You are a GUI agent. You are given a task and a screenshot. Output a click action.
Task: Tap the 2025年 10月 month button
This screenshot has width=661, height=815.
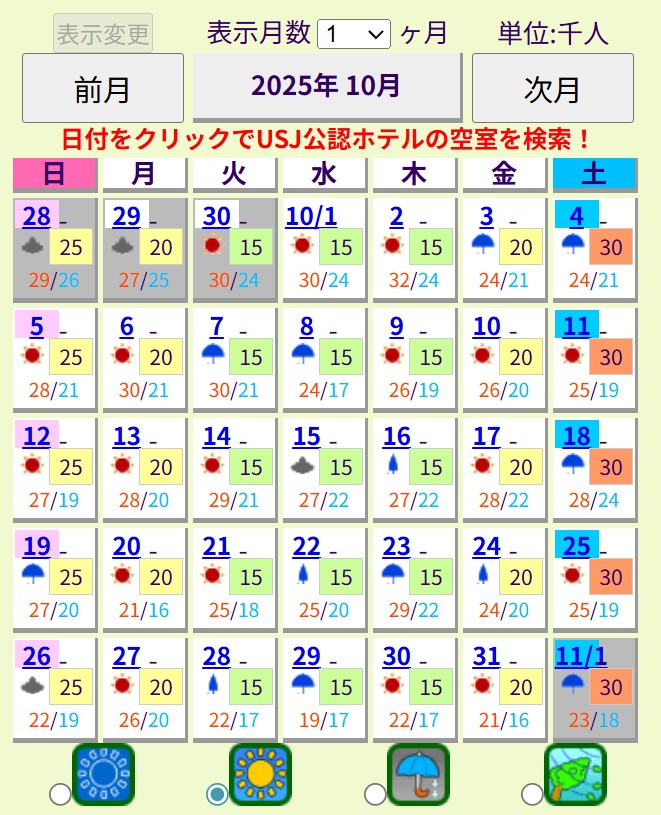pyautogui.click(x=326, y=85)
